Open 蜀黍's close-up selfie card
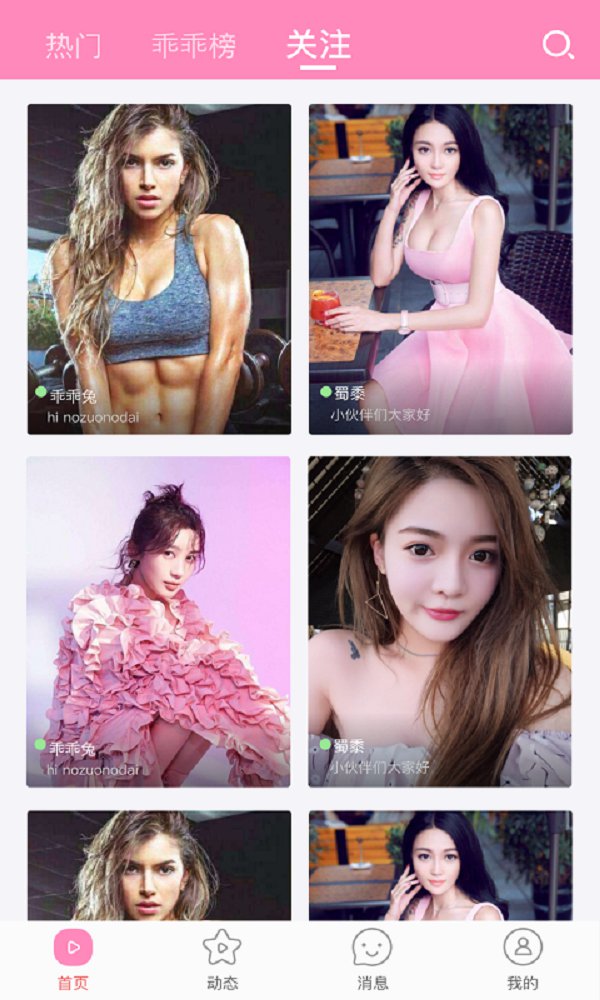Screen dimensions: 600x1000 click(440, 621)
